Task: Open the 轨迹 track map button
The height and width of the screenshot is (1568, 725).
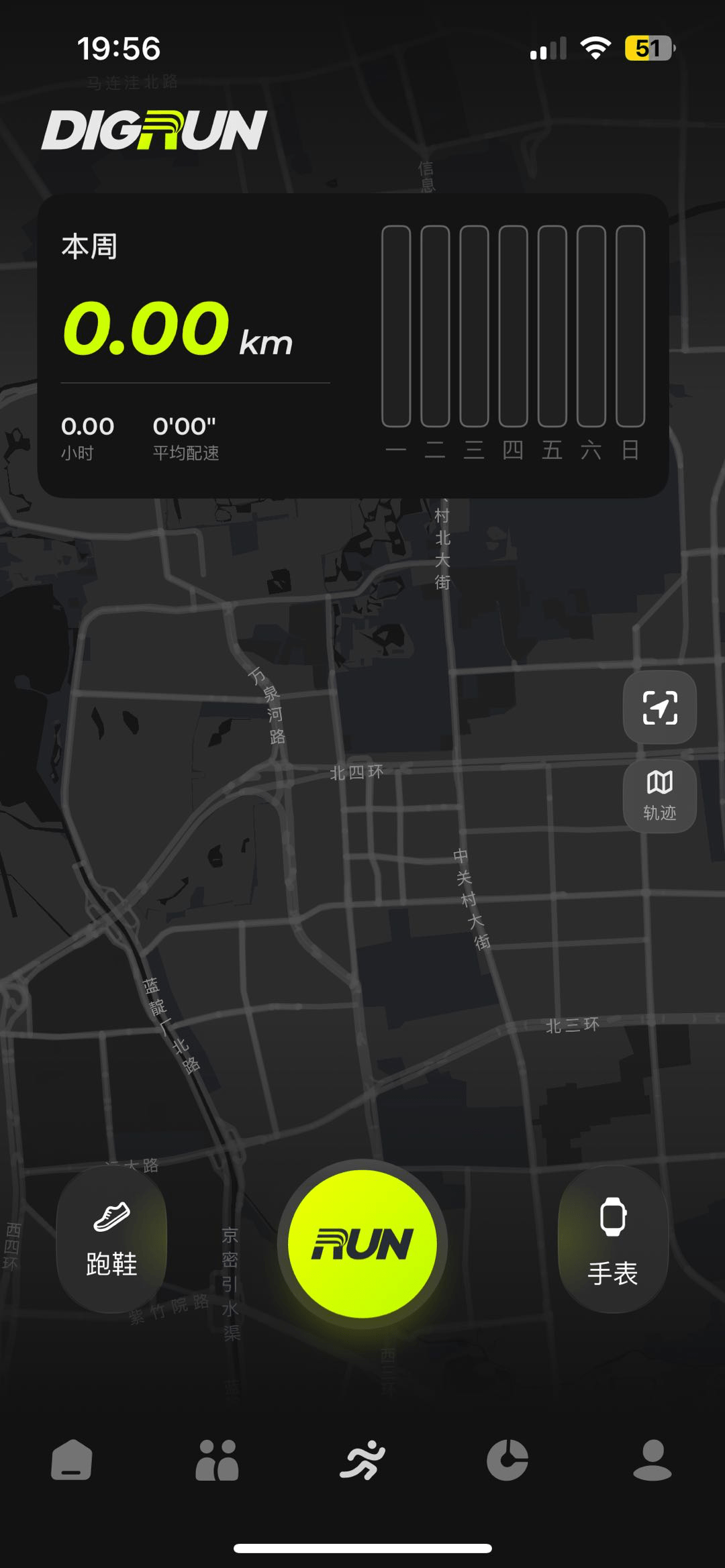Action: coord(659,796)
